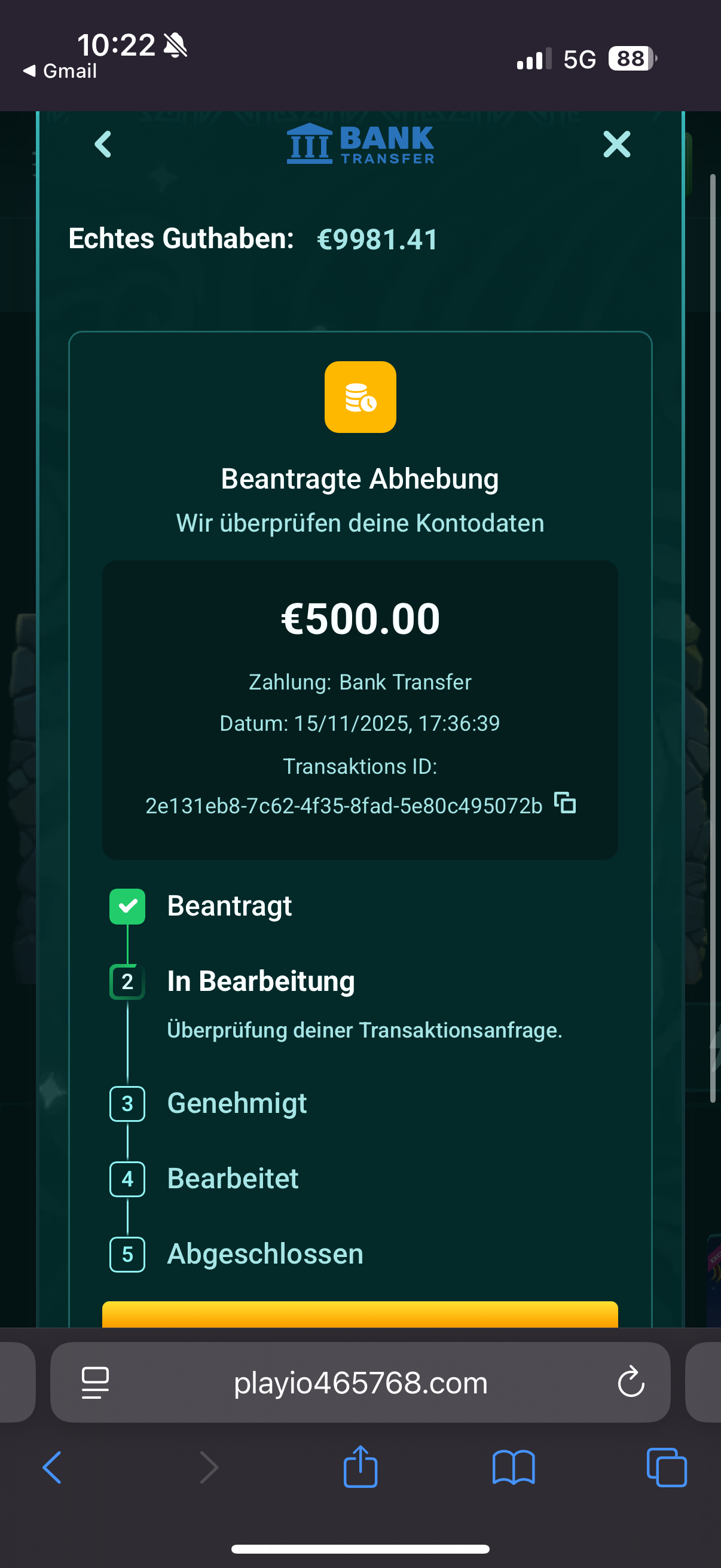The height and width of the screenshot is (1568, 721).
Task: Copy the transaction ID
Action: (565, 803)
